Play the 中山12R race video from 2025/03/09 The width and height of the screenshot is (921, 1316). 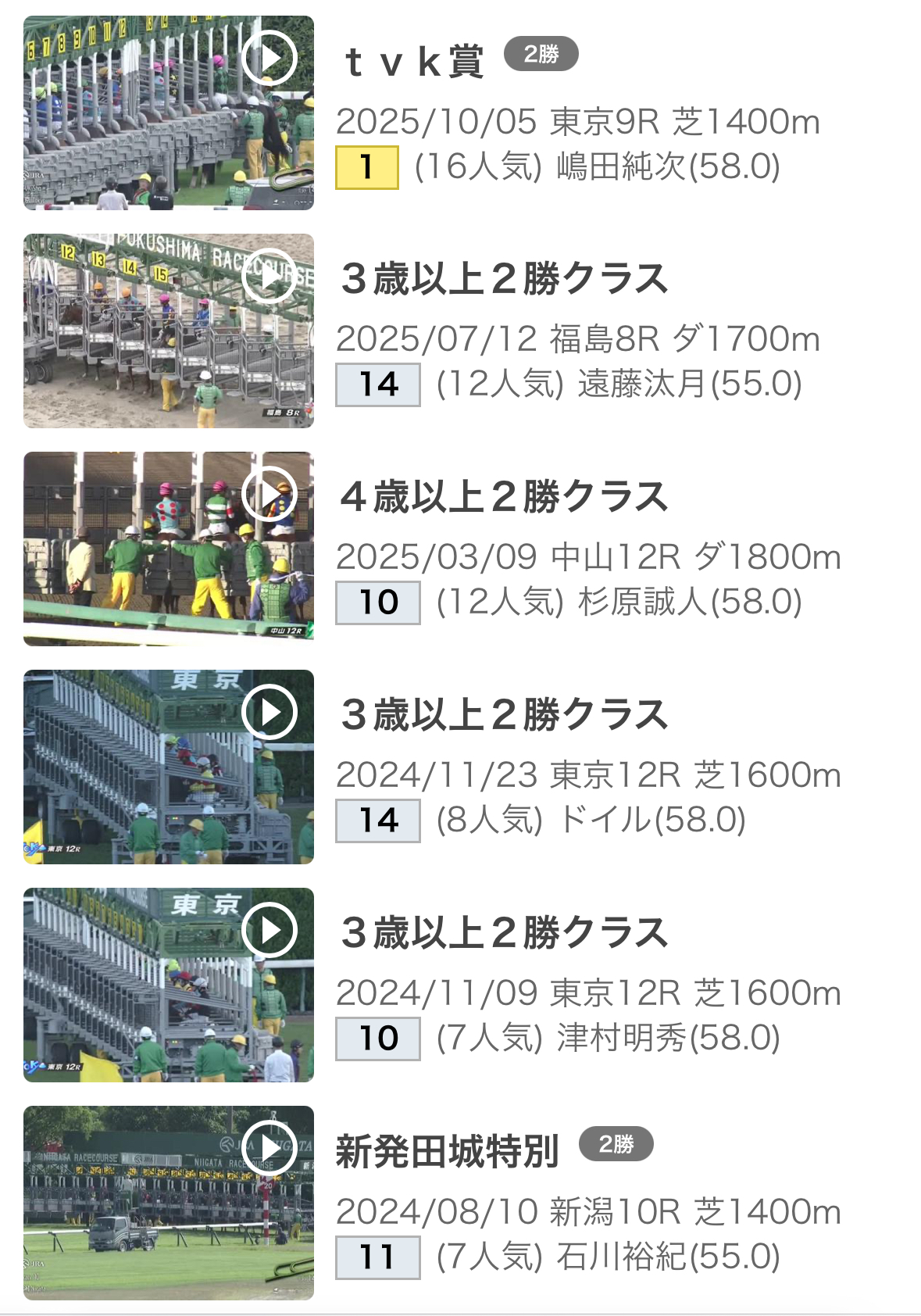coord(269,494)
